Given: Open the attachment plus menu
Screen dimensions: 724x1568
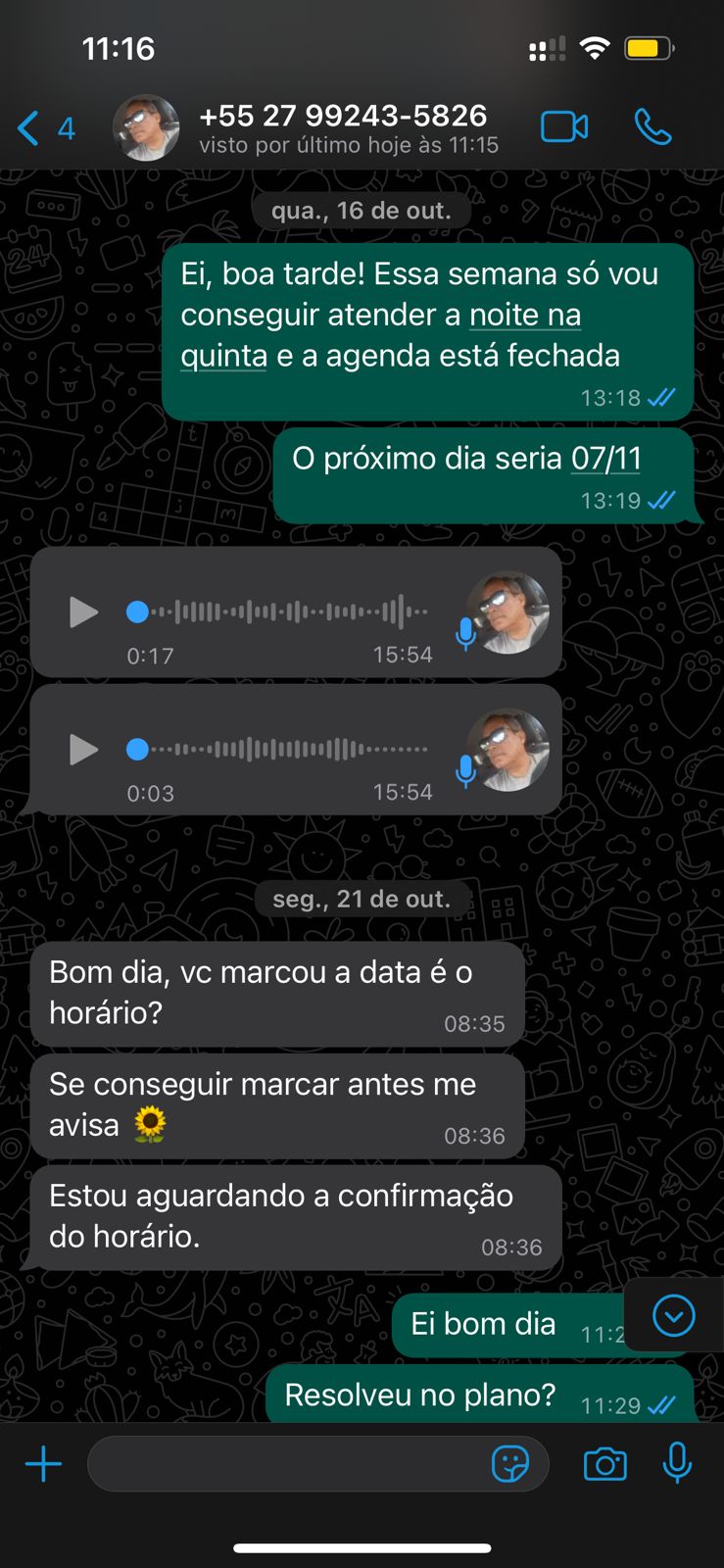Looking at the screenshot, I should click(x=43, y=1465).
